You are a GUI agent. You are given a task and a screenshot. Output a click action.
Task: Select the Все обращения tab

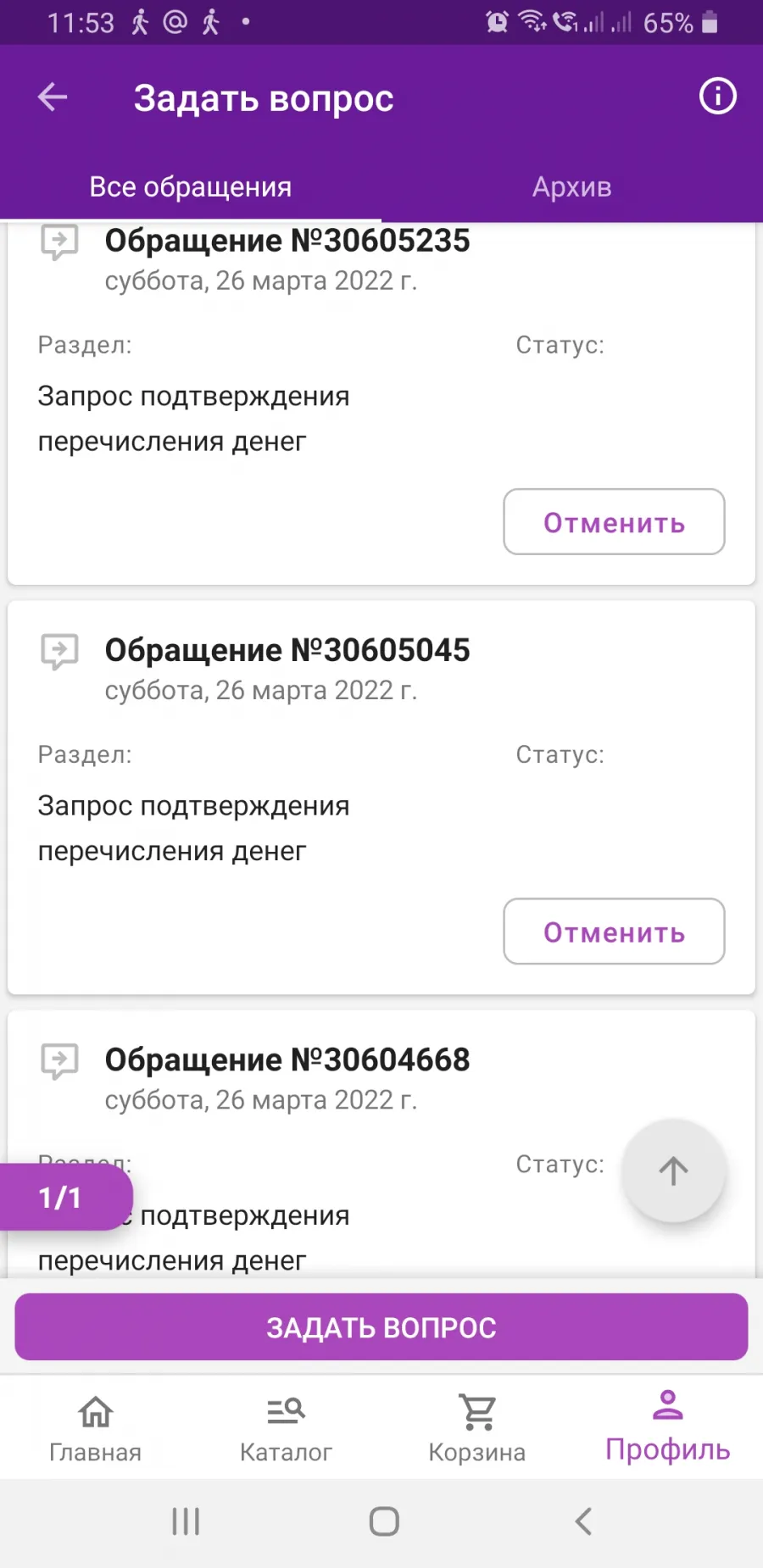[x=191, y=187]
